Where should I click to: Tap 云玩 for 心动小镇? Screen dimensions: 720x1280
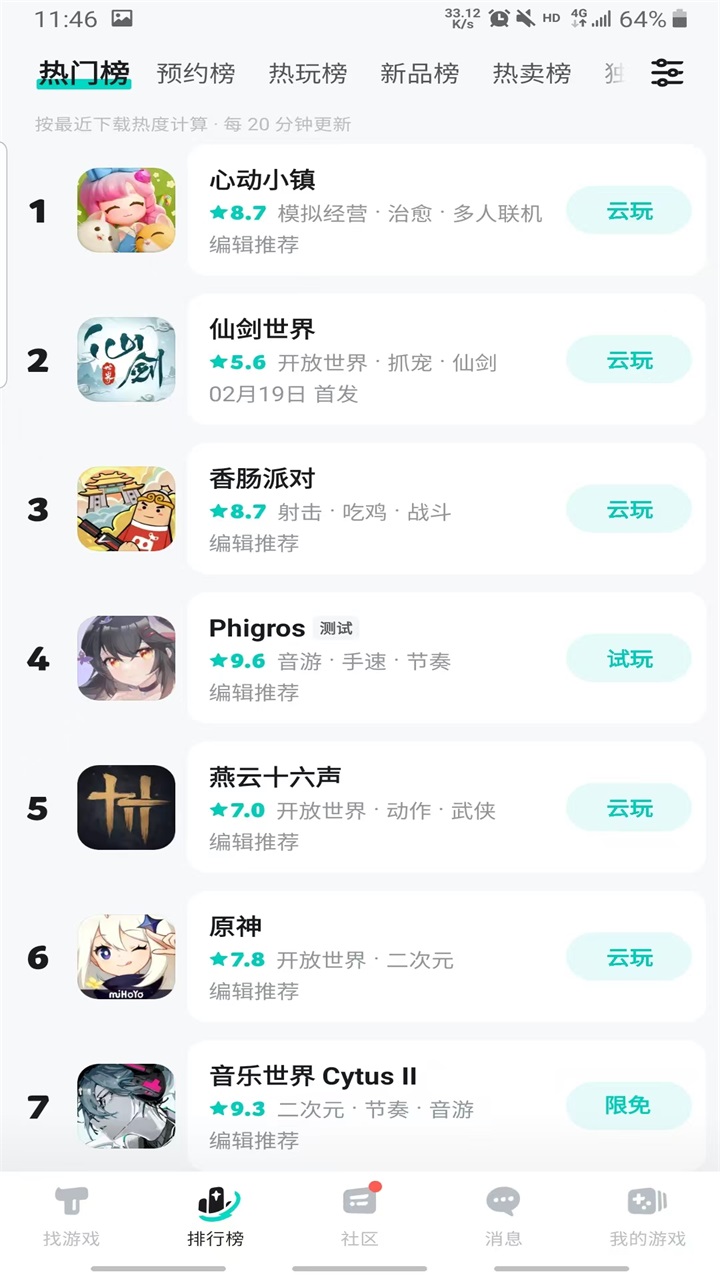click(x=629, y=211)
